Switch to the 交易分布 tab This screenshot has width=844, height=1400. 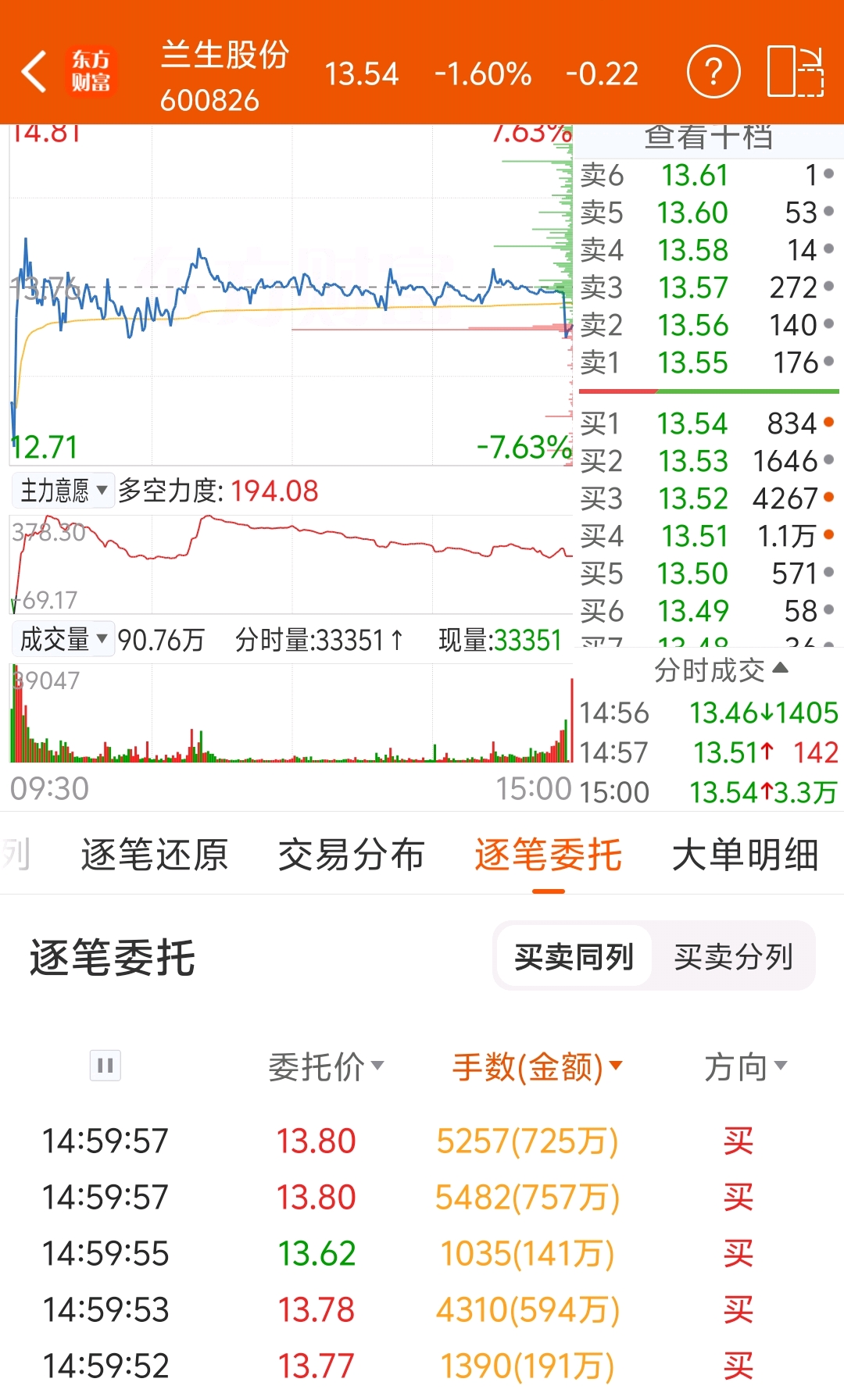352,854
